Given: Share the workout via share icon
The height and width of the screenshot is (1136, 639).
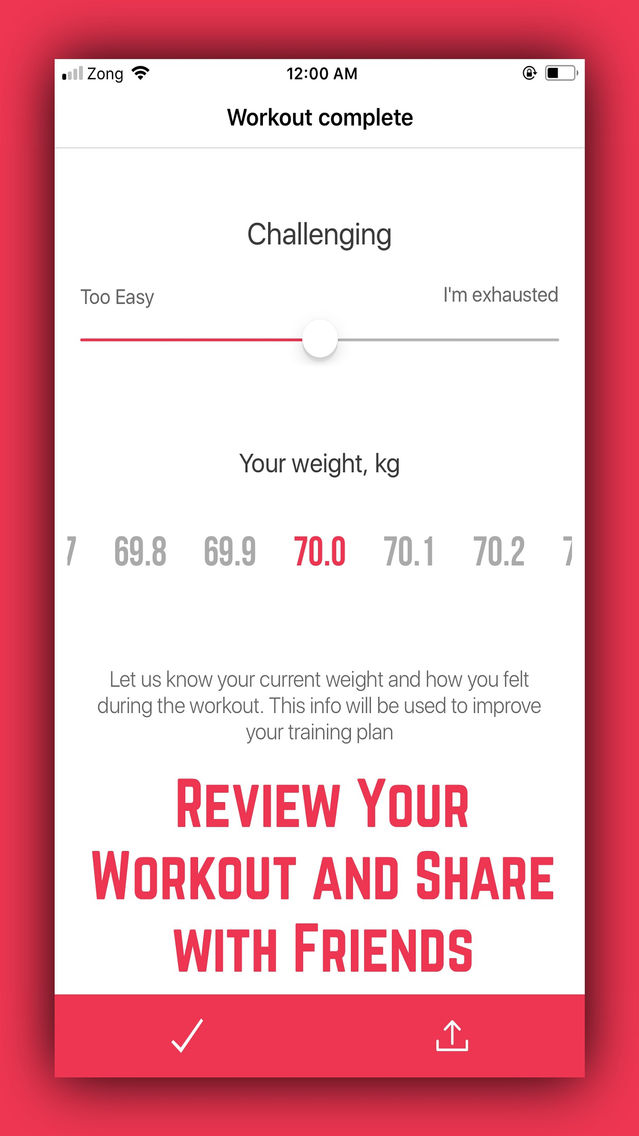Looking at the screenshot, I should [x=452, y=1036].
